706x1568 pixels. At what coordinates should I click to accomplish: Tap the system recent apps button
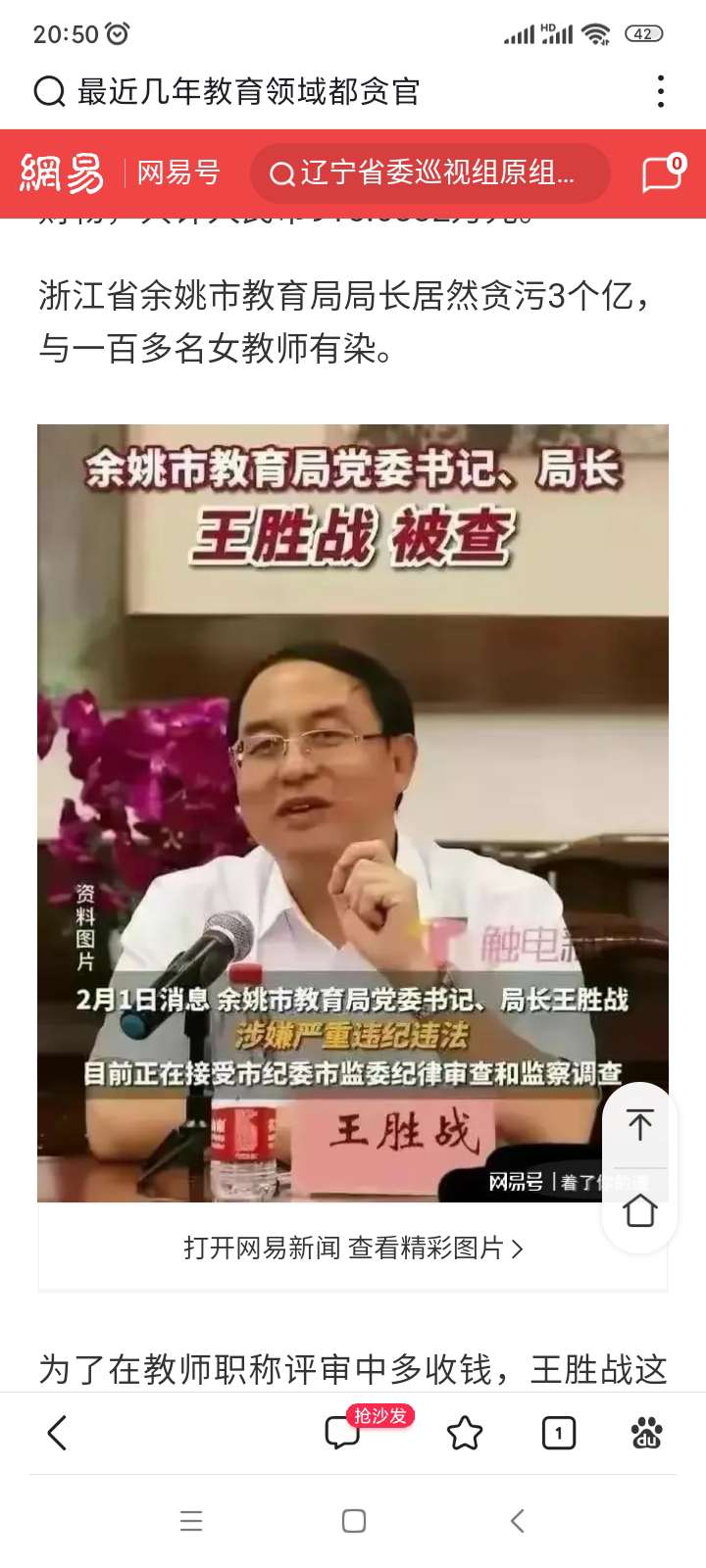coord(191,1521)
